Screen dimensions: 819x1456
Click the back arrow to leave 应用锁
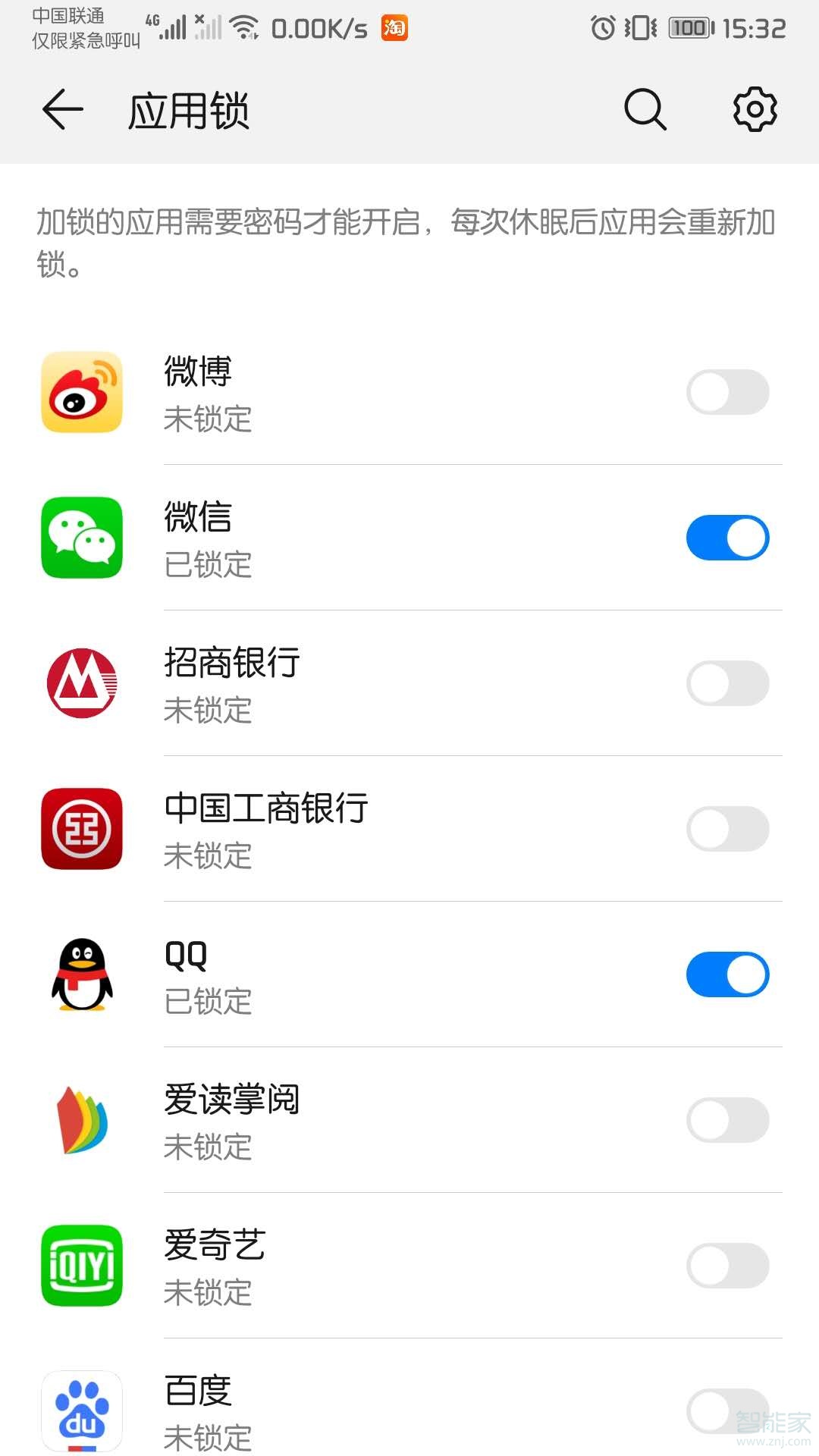(x=61, y=108)
